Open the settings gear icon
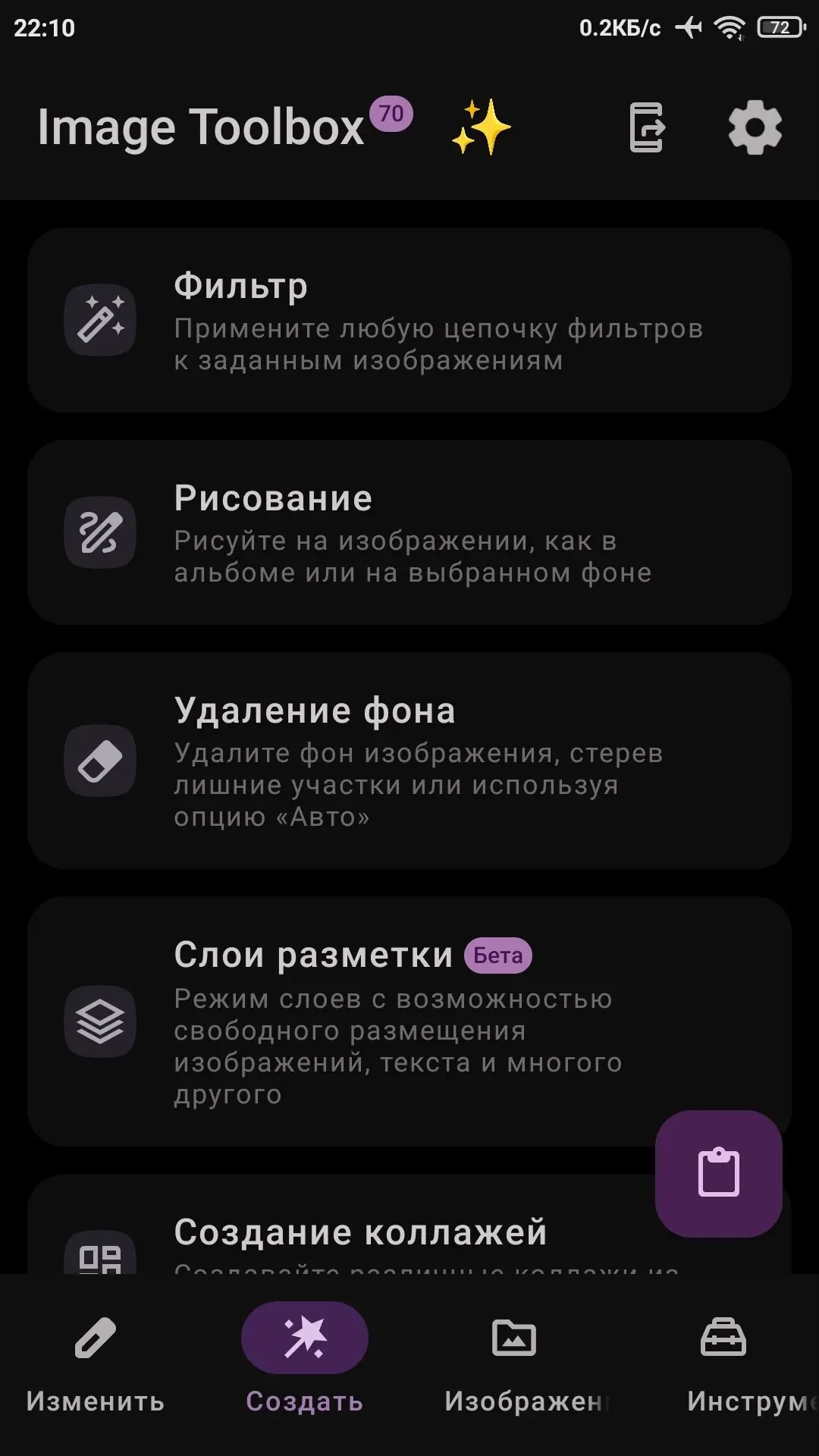The image size is (819, 1456). tap(755, 128)
